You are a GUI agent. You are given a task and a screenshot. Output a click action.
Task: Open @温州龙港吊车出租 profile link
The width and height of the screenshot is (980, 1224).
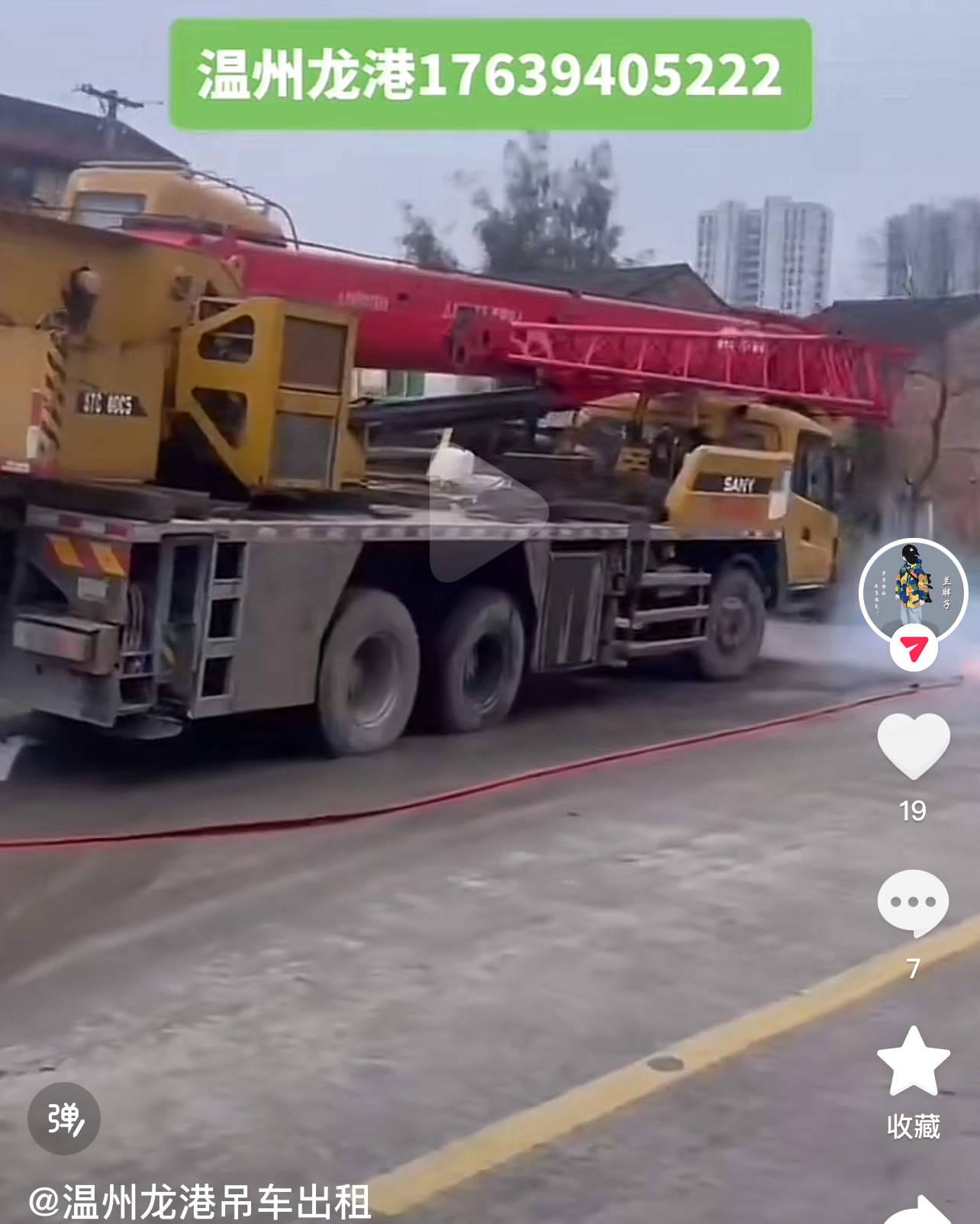[200, 1203]
